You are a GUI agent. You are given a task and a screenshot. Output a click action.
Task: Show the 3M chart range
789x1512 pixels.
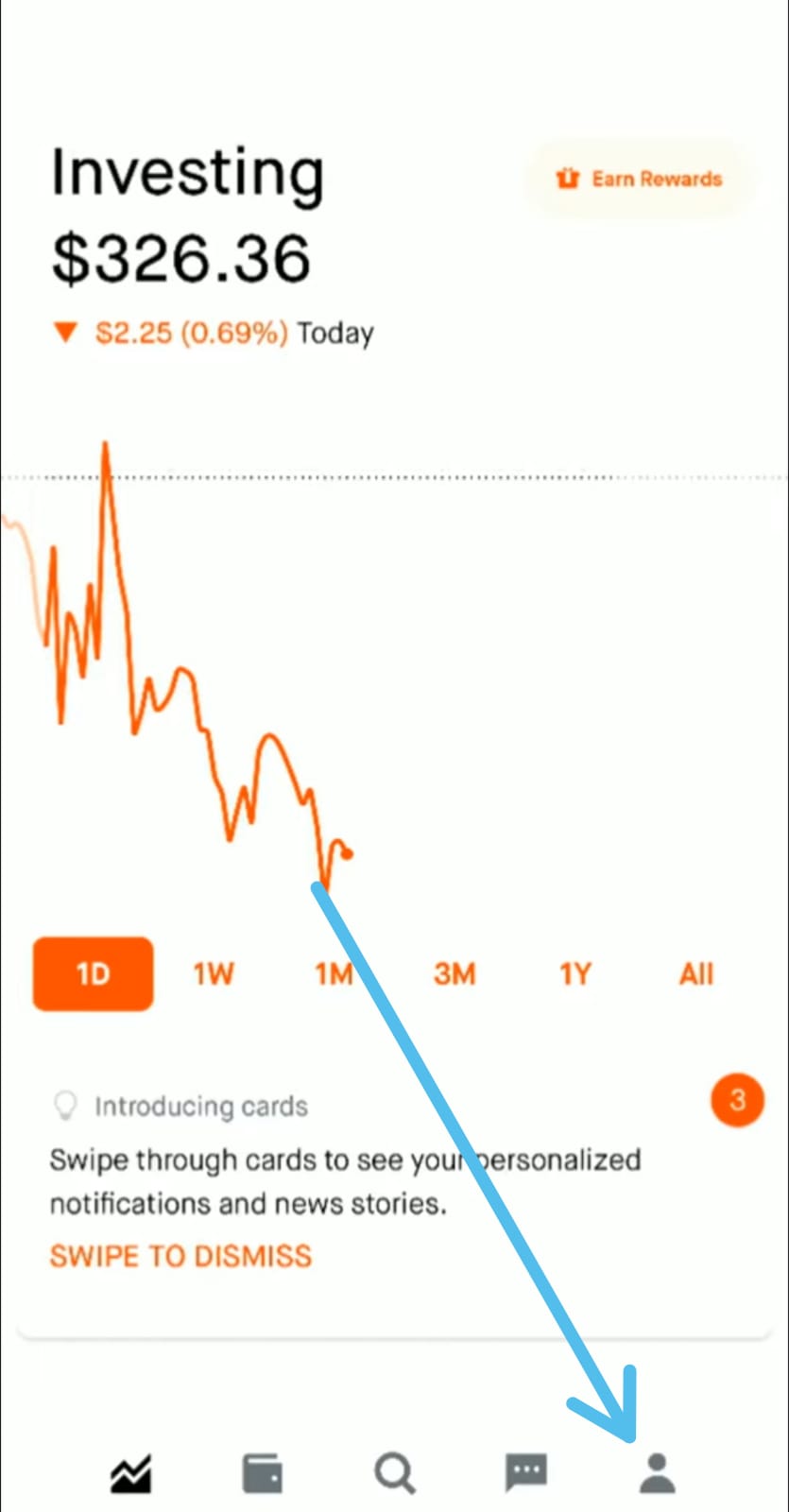455,973
